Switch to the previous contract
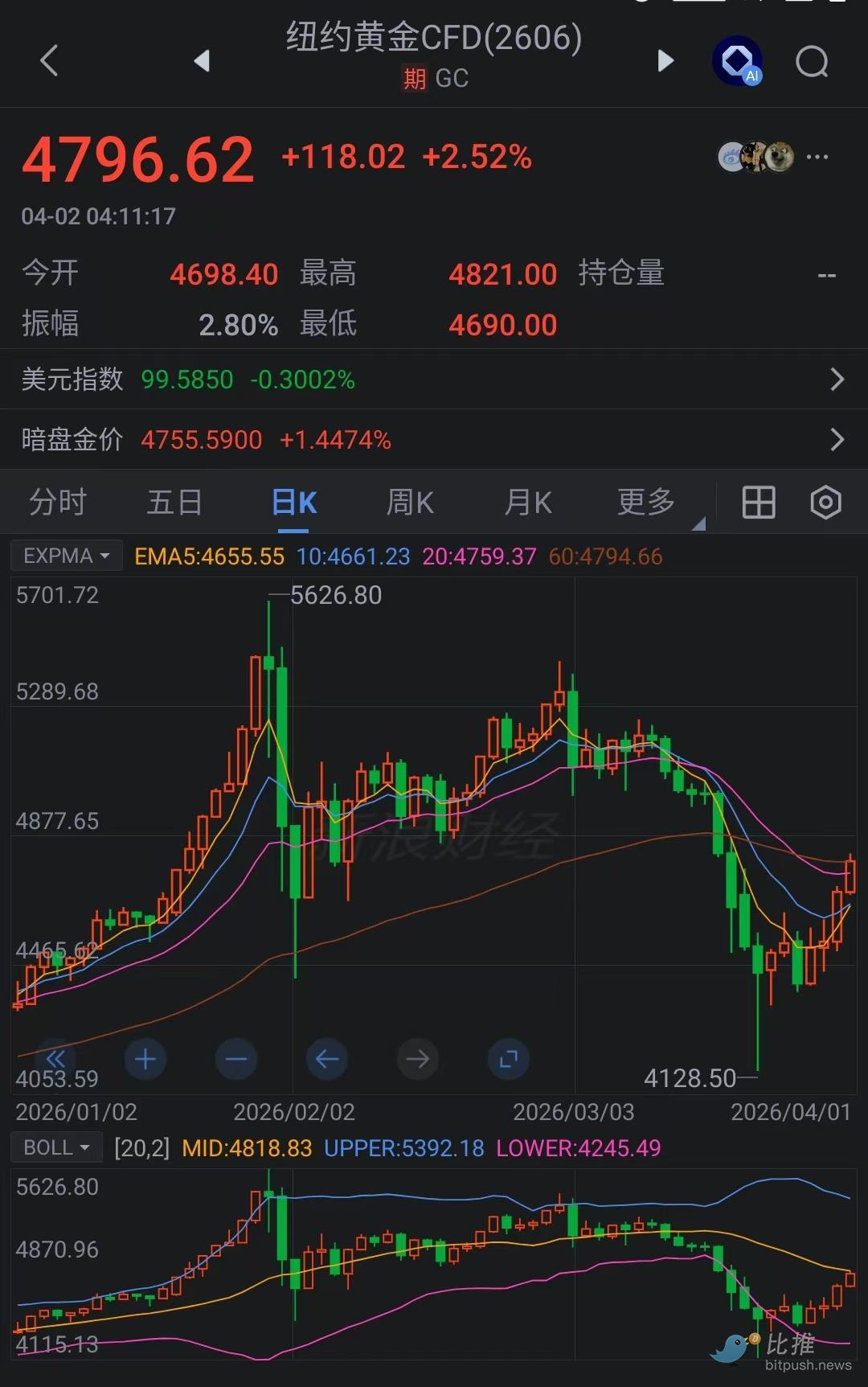The height and width of the screenshot is (1387, 868). coord(202,60)
